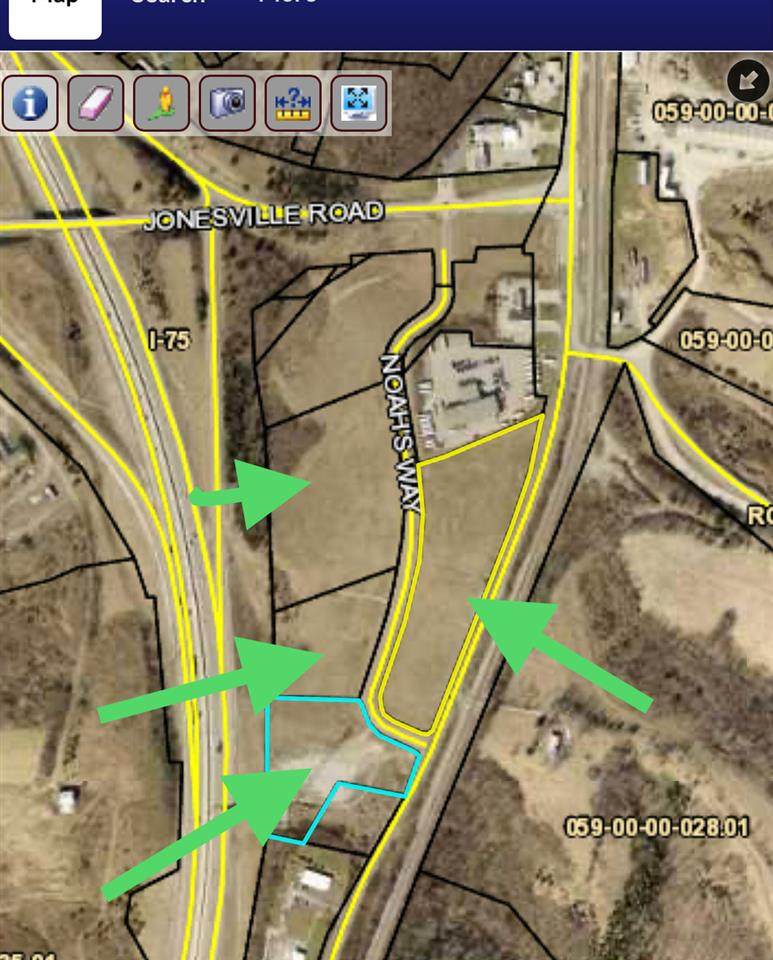Open the street view person tool
This screenshot has width=773, height=960.
coord(161,103)
